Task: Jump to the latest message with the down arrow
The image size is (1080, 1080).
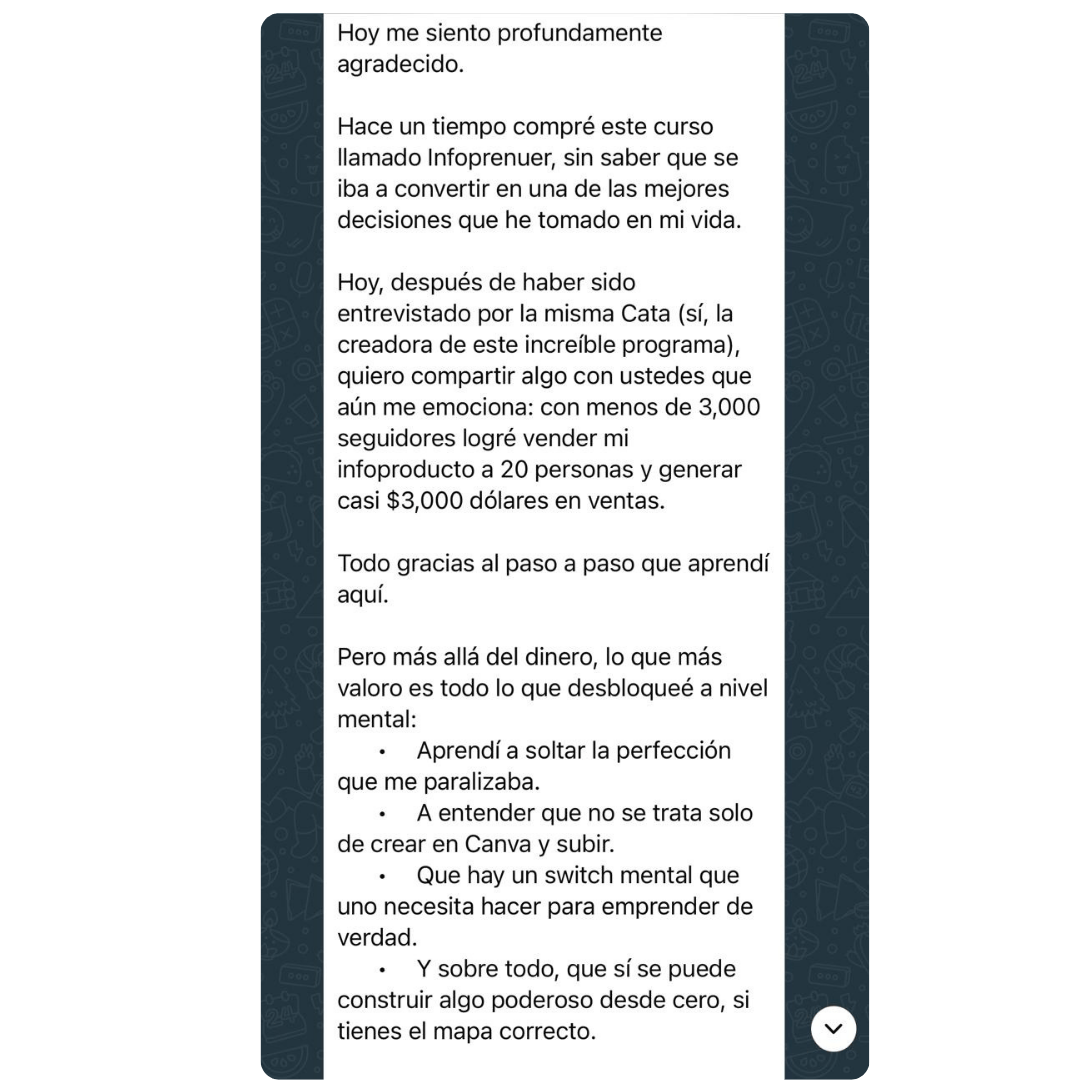Action: point(833,1028)
